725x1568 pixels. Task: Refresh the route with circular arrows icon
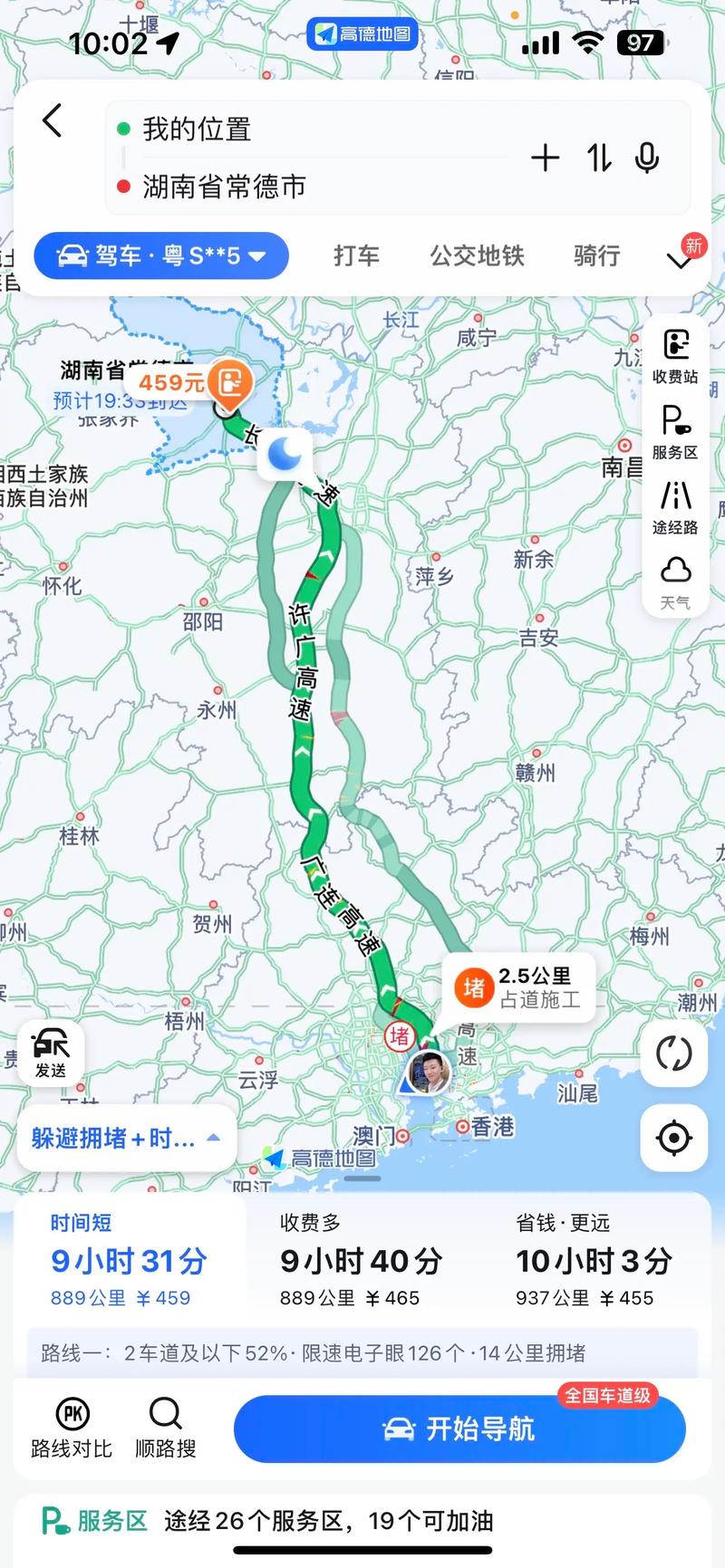(x=673, y=1054)
